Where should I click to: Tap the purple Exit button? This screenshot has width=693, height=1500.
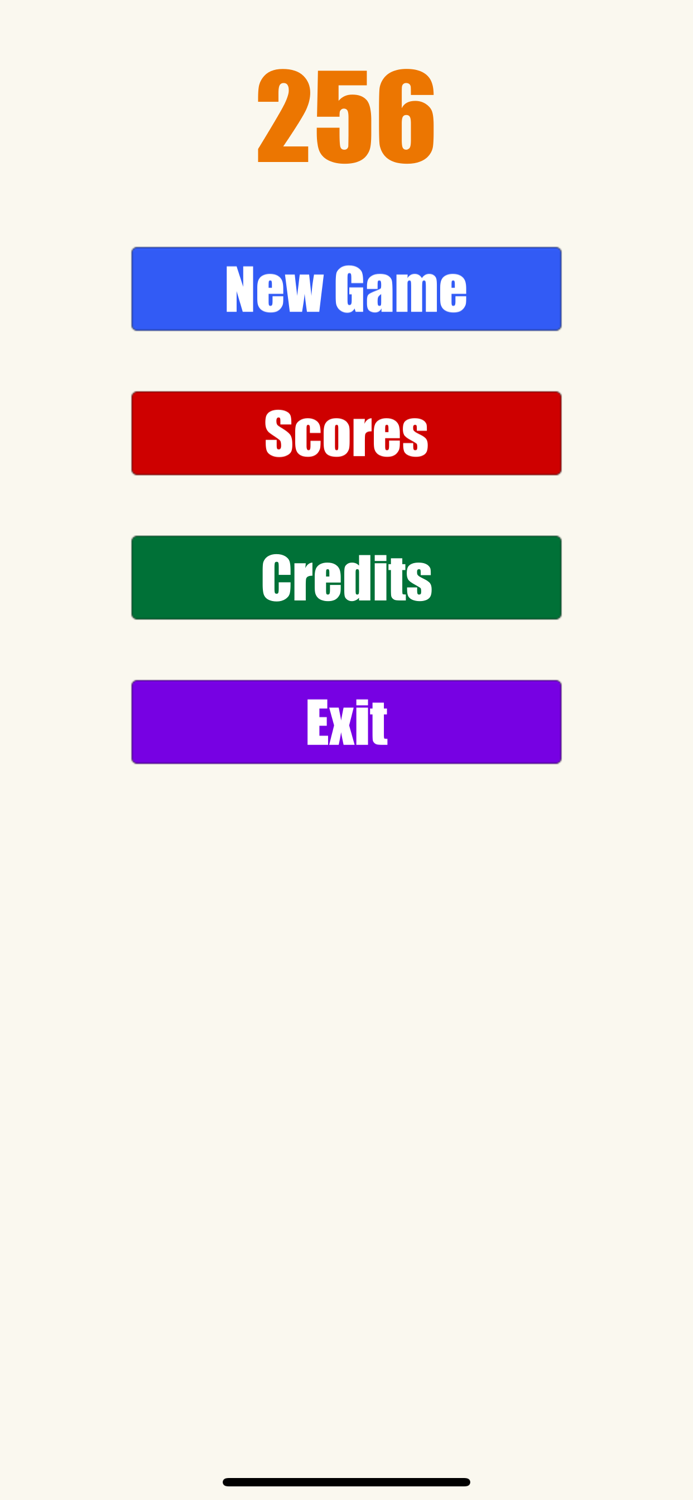346,722
